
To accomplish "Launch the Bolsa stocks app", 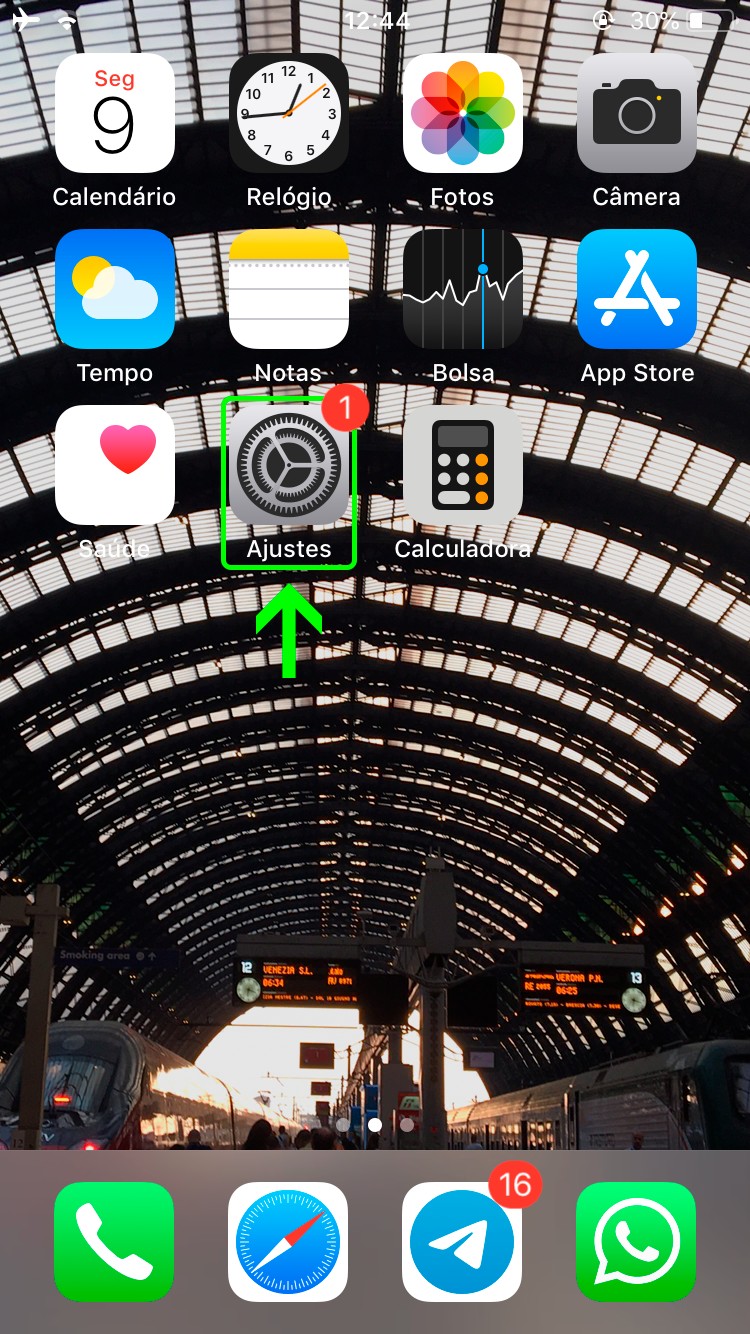I will click(x=462, y=289).
